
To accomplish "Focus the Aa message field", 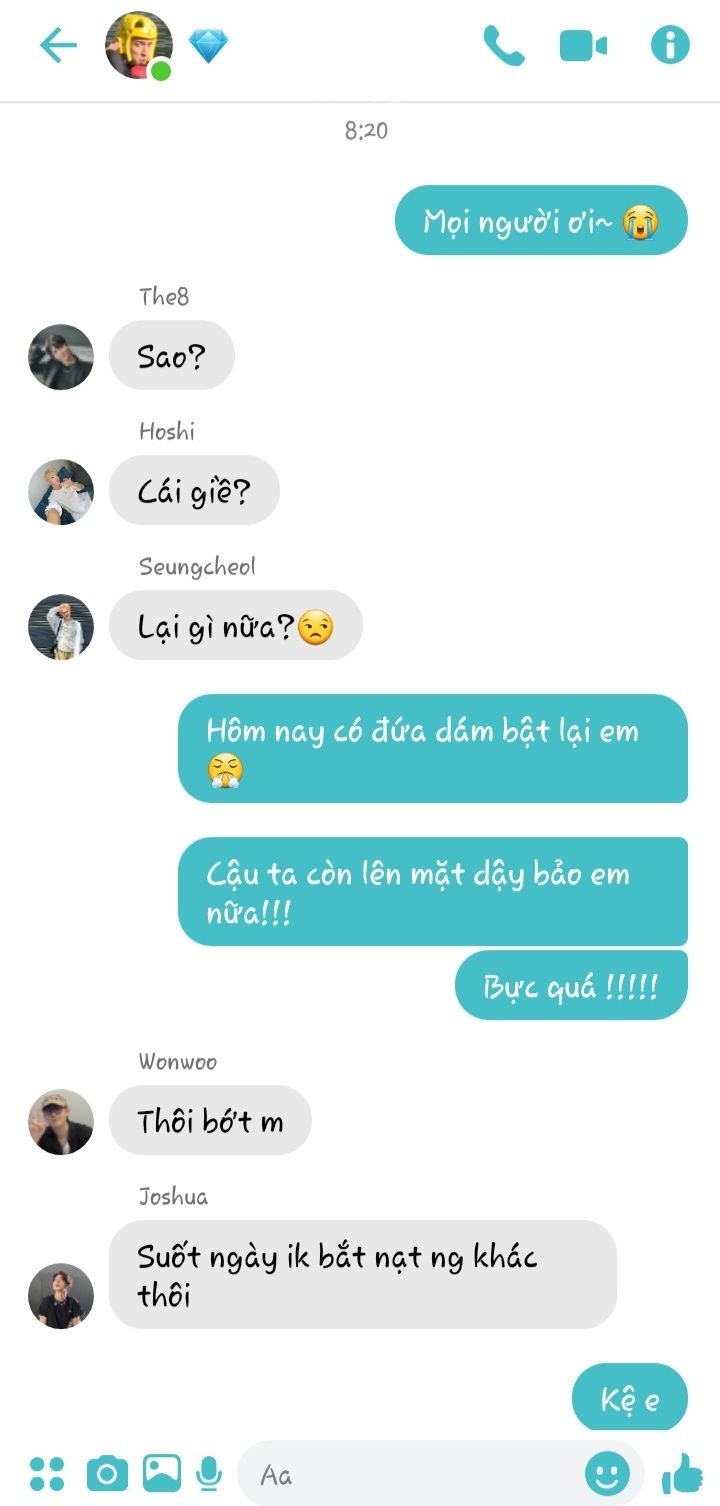I will 410,1474.
